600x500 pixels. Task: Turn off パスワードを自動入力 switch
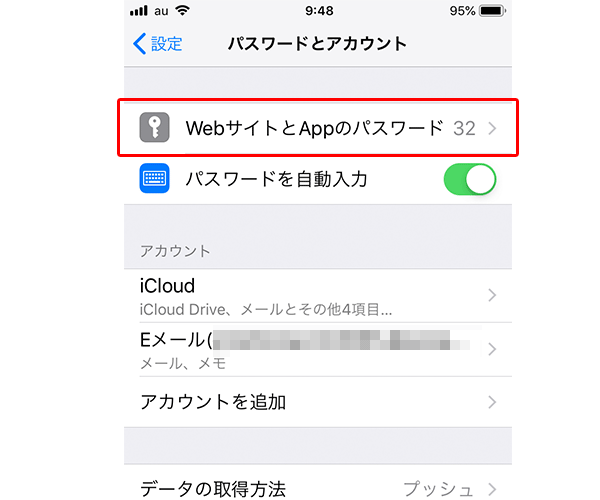[x=469, y=180]
